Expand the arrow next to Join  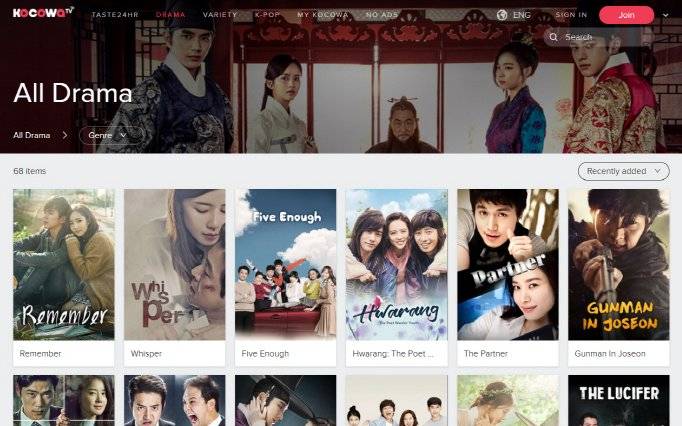666,15
